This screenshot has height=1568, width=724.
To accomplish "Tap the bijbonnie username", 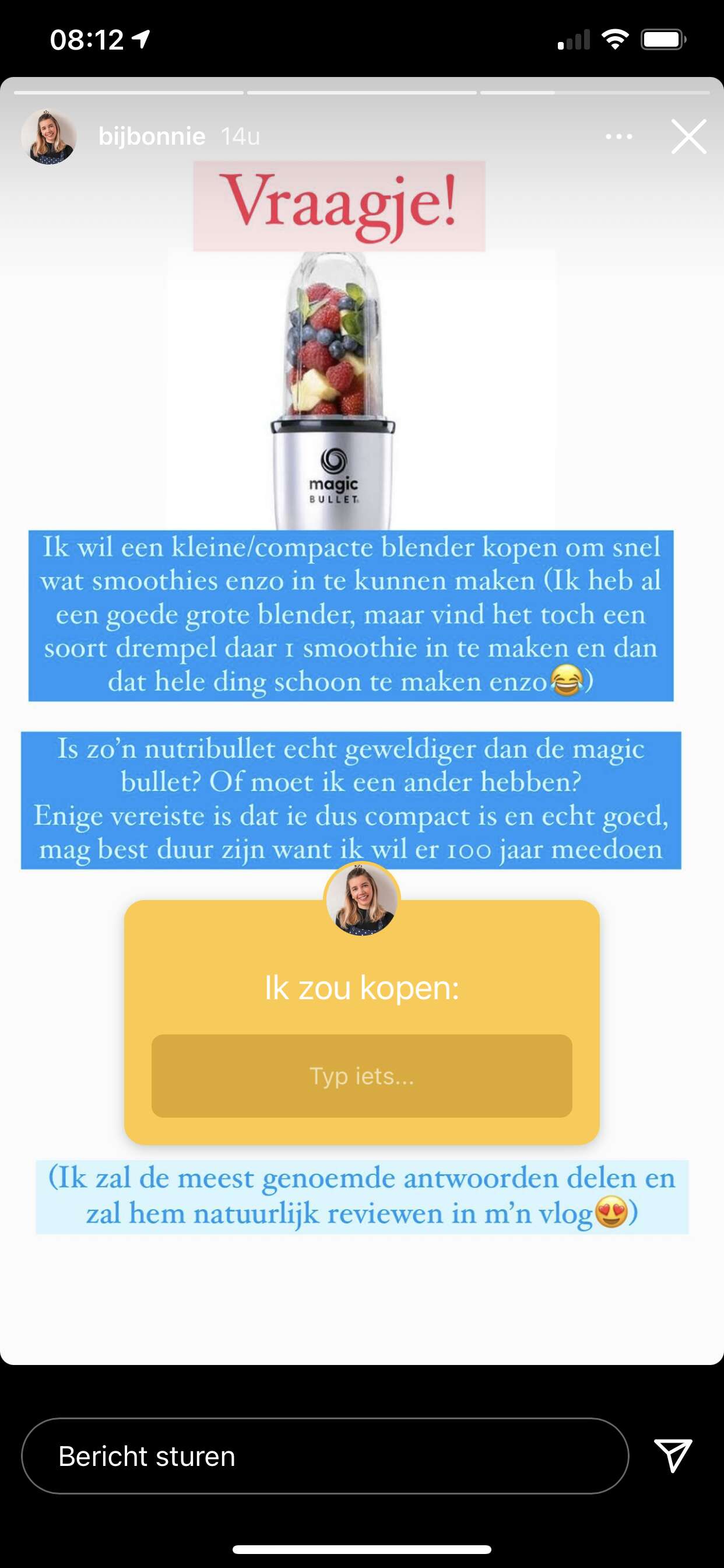I will 152,136.
